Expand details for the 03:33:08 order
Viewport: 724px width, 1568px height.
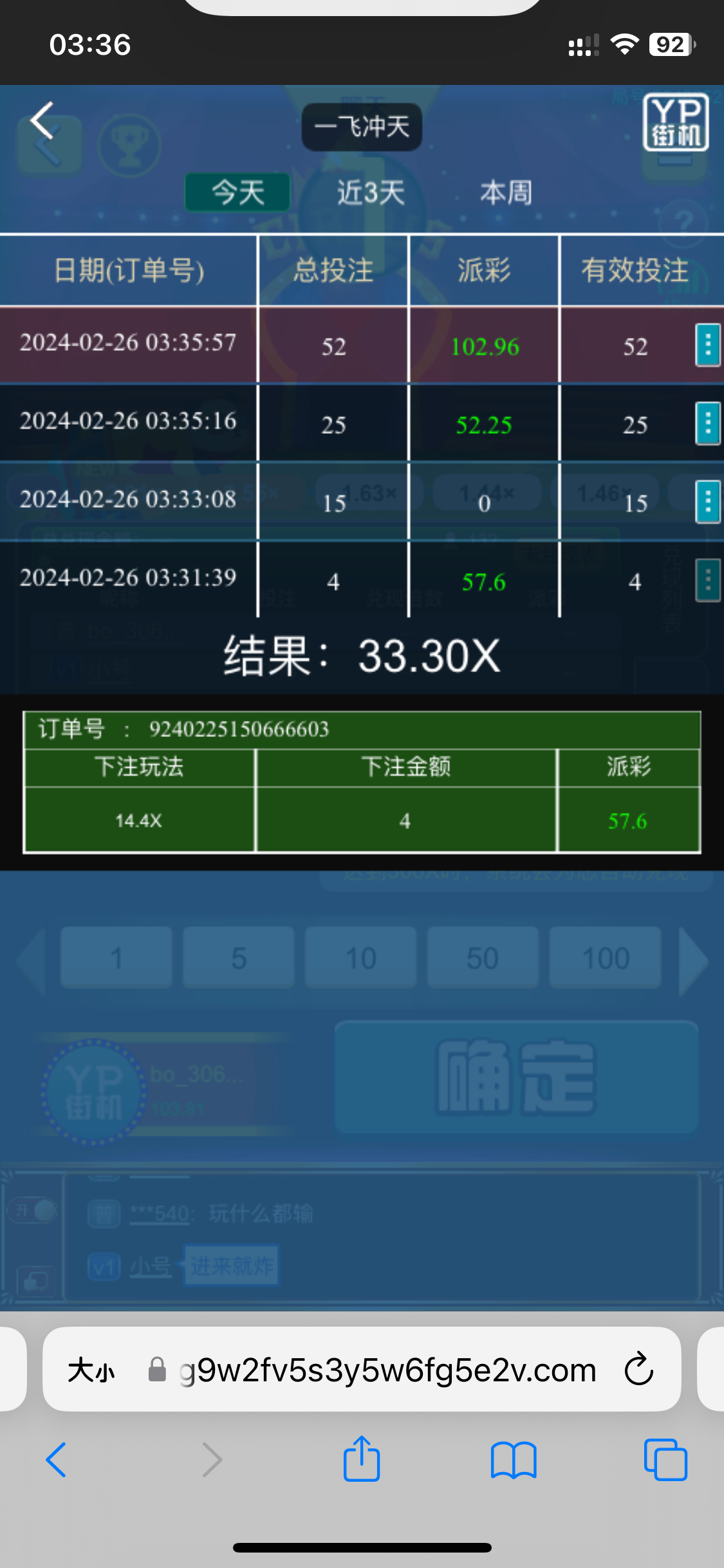coord(707,501)
